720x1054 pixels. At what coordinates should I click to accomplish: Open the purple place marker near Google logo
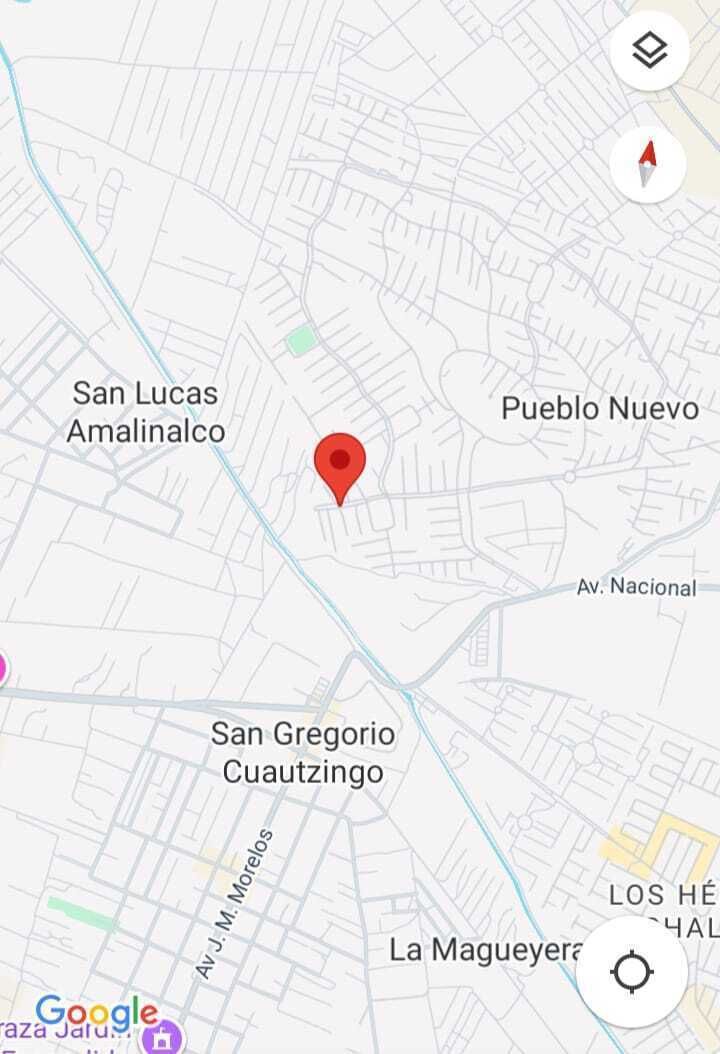(x=162, y=1038)
